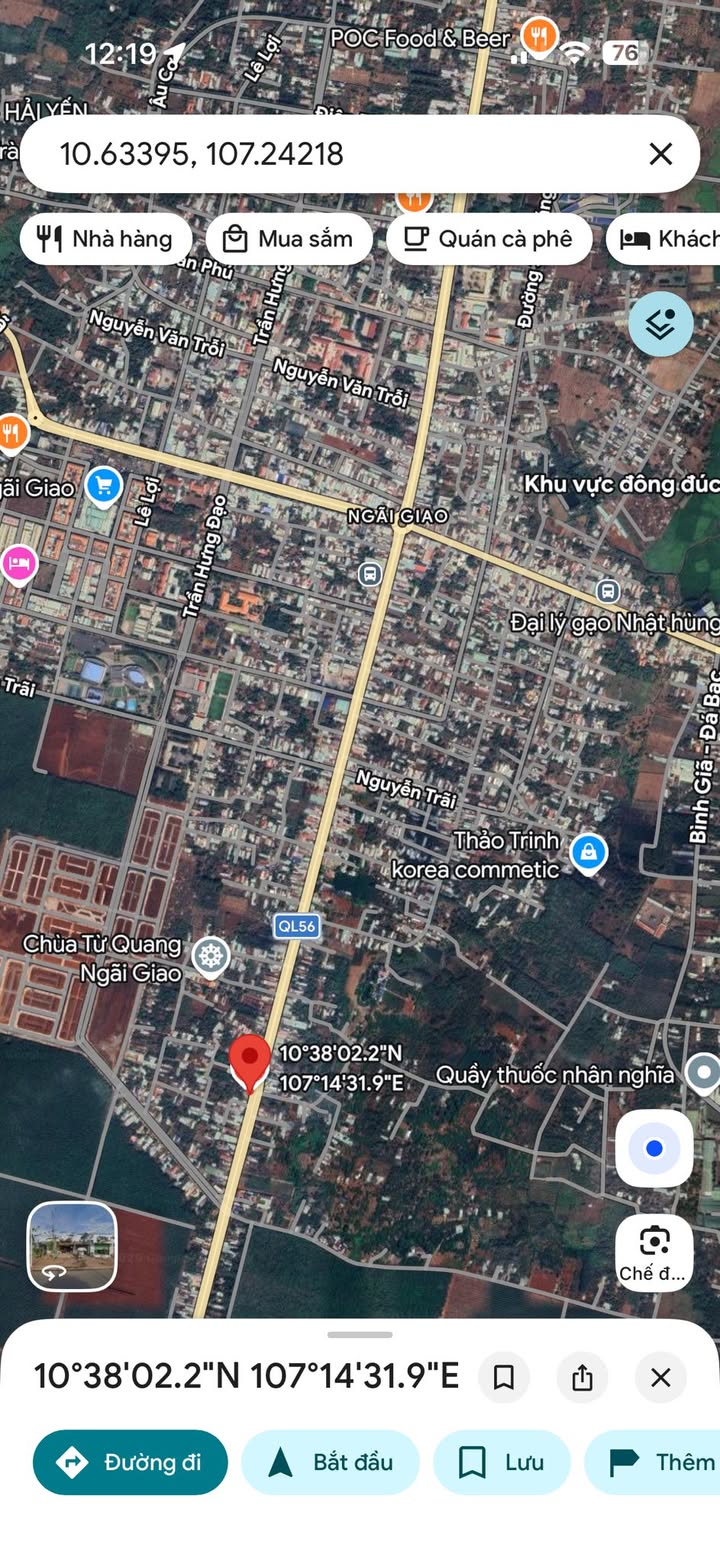The width and height of the screenshot is (720, 1564).
Task: Bookmark the dropped pin location
Action: coord(504,1378)
